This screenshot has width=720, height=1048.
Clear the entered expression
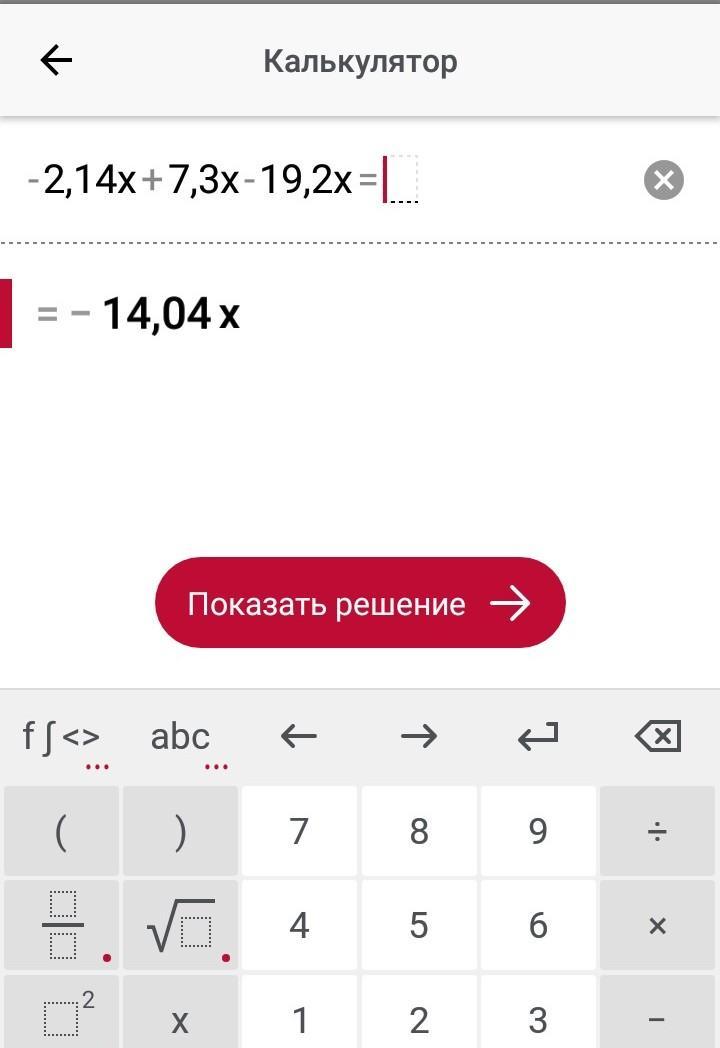663,180
